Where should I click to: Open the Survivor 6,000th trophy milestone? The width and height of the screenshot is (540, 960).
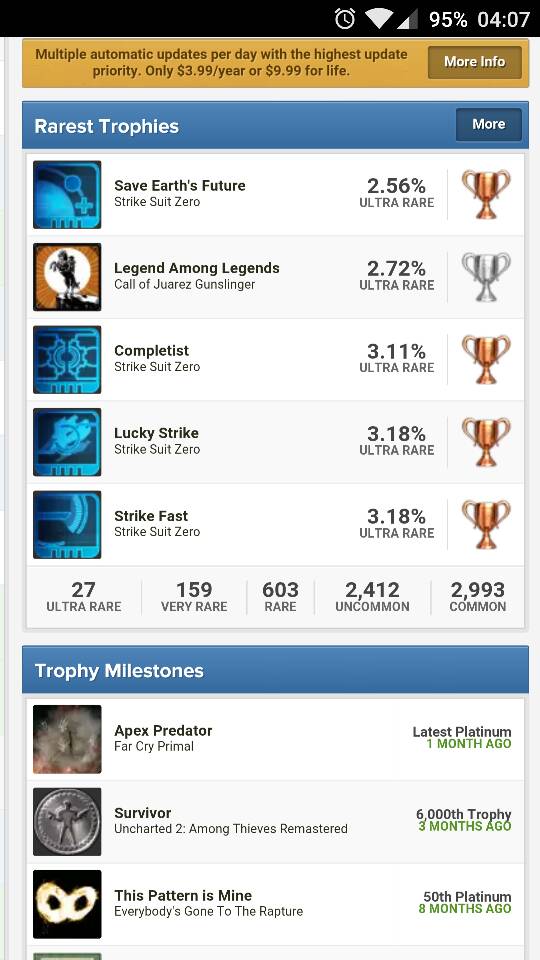tap(276, 822)
